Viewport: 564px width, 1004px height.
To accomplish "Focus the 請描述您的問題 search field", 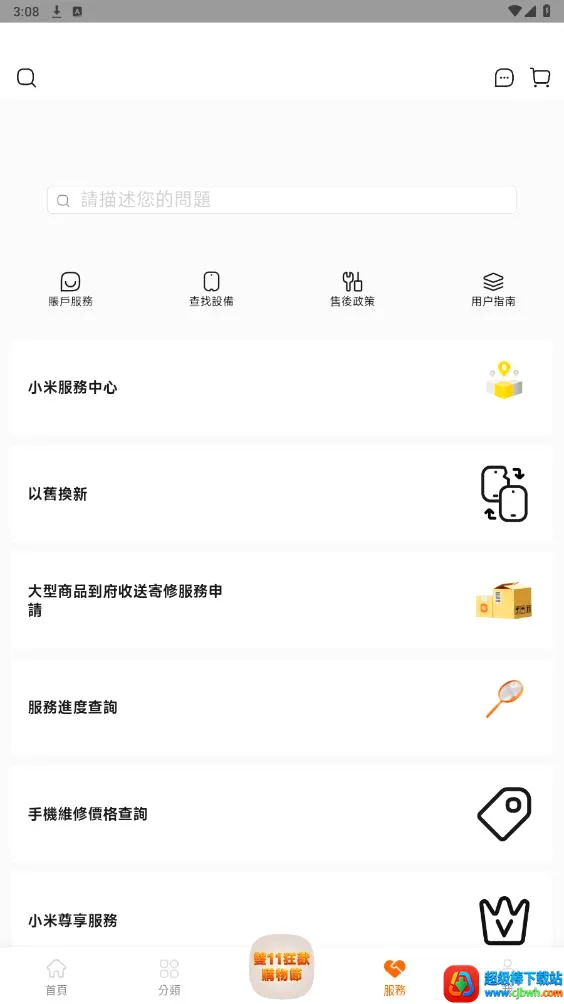I will 282,200.
